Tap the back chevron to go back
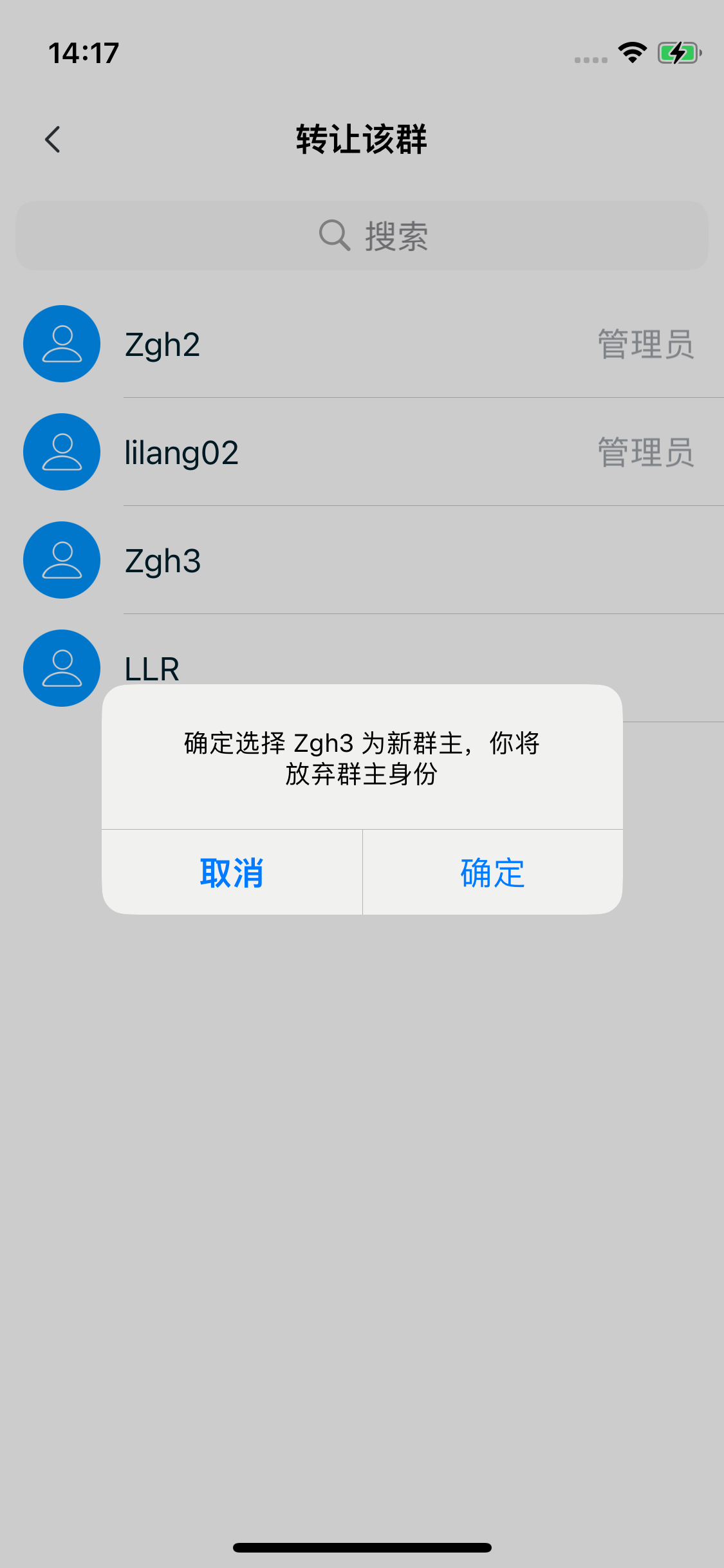The width and height of the screenshot is (724, 1568). (x=53, y=140)
